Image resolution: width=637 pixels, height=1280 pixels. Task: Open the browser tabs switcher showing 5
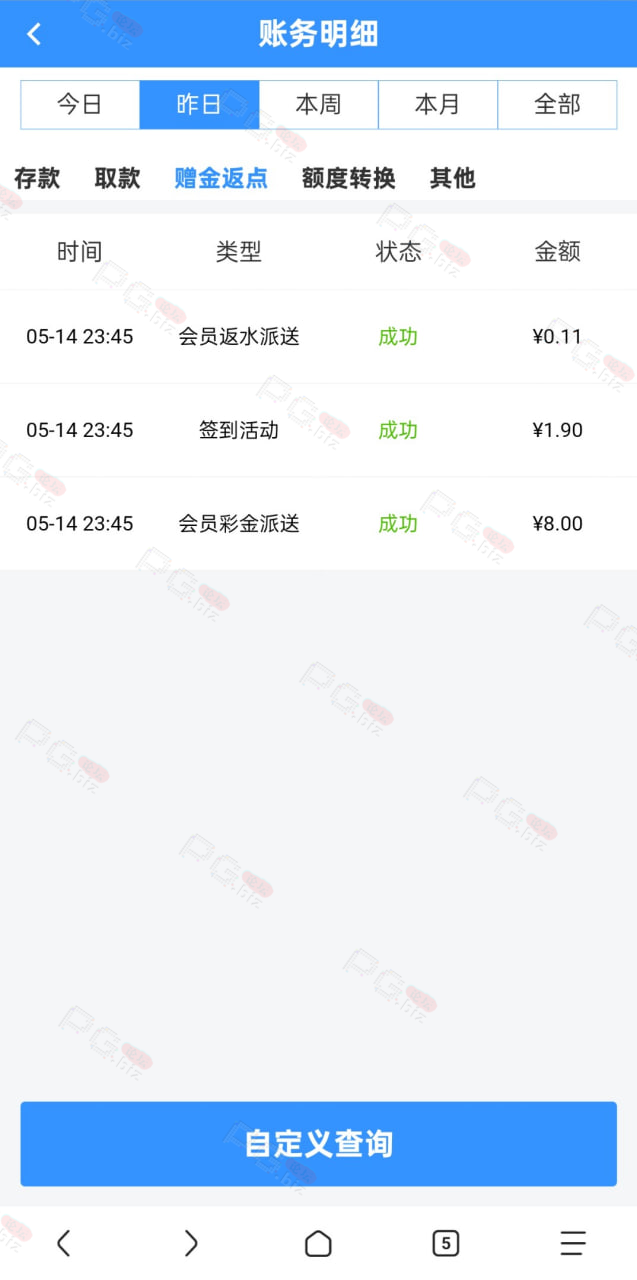(x=445, y=1243)
